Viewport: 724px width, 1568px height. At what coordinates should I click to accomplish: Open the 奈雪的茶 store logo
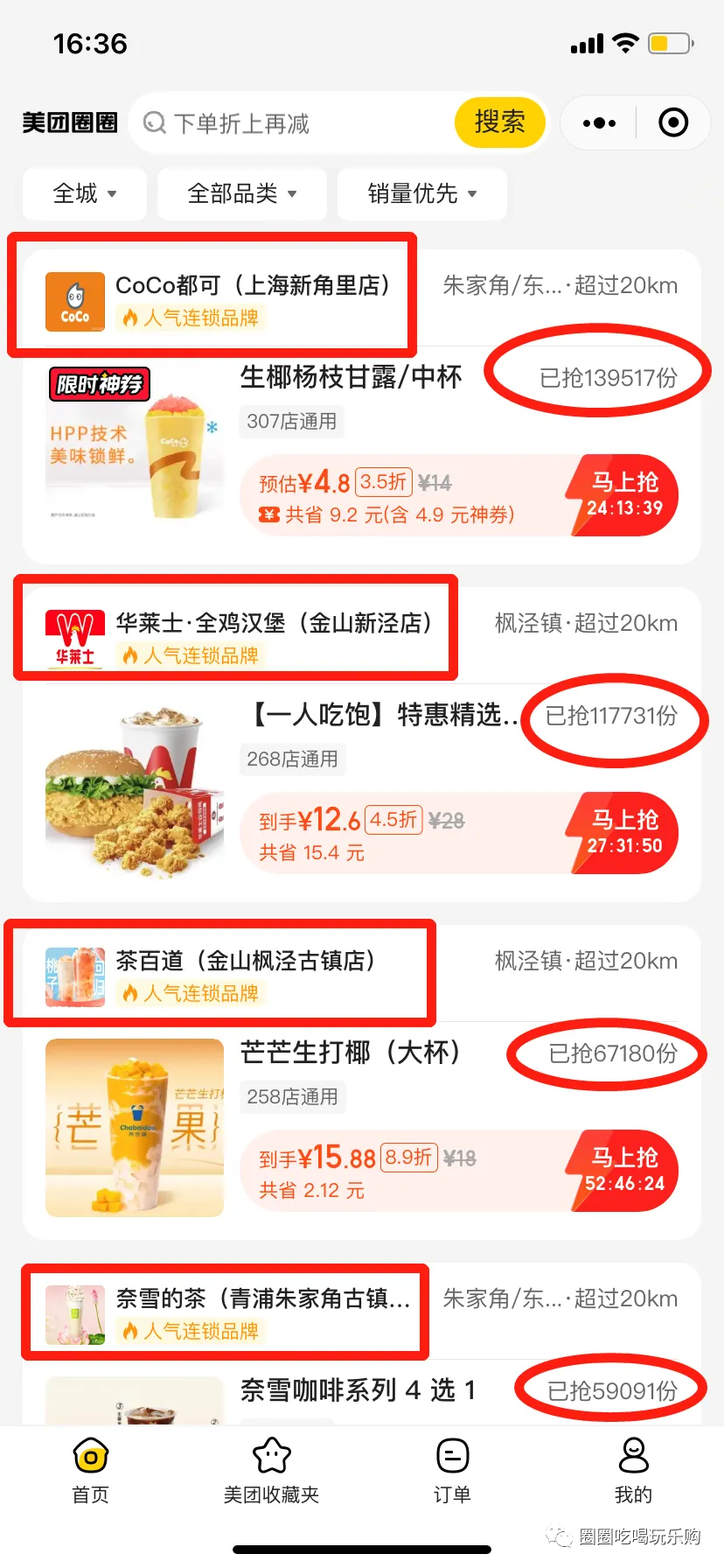(x=74, y=1312)
